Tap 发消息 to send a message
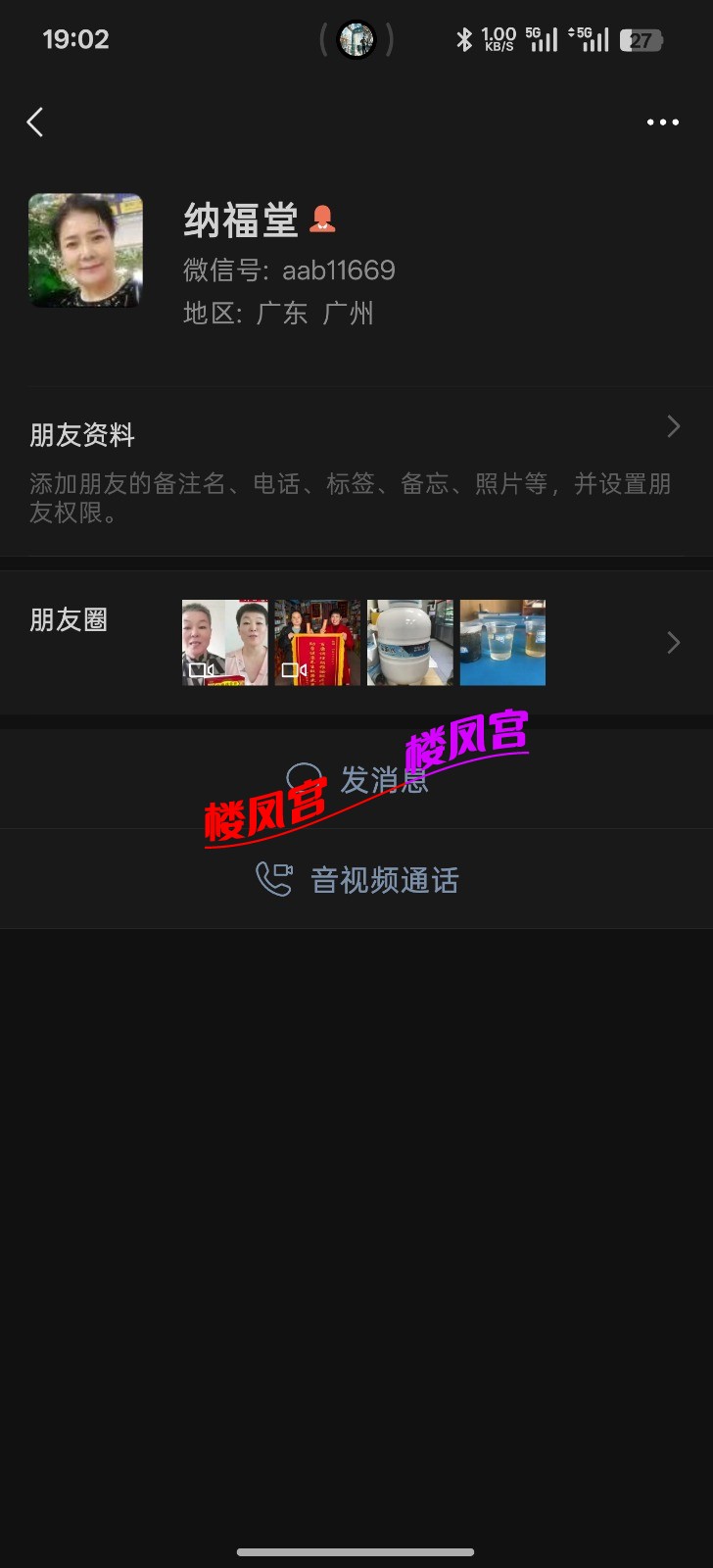 pos(356,779)
